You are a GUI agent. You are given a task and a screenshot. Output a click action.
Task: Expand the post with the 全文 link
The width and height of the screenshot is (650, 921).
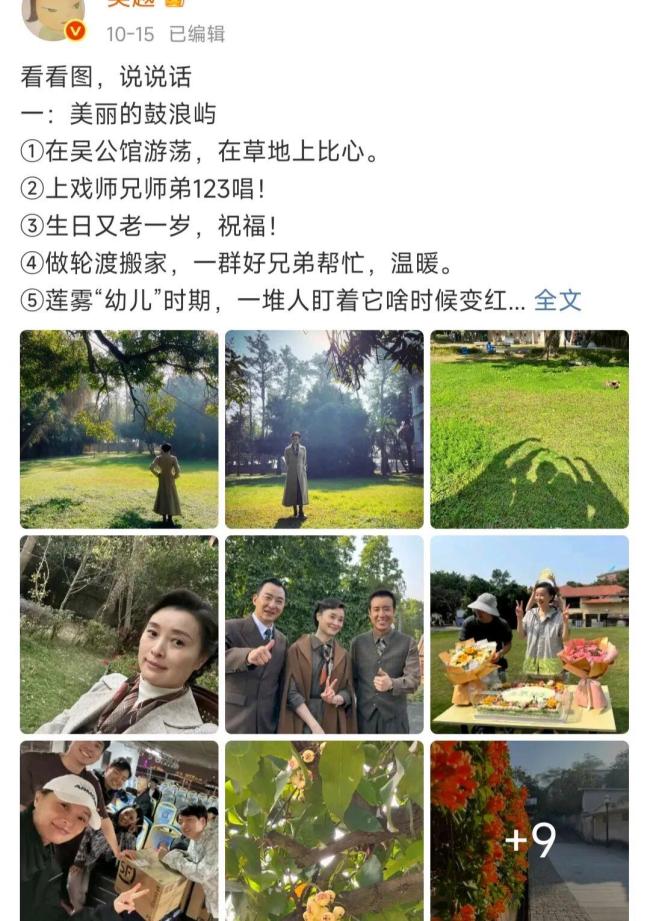click(x=557, y=300)
